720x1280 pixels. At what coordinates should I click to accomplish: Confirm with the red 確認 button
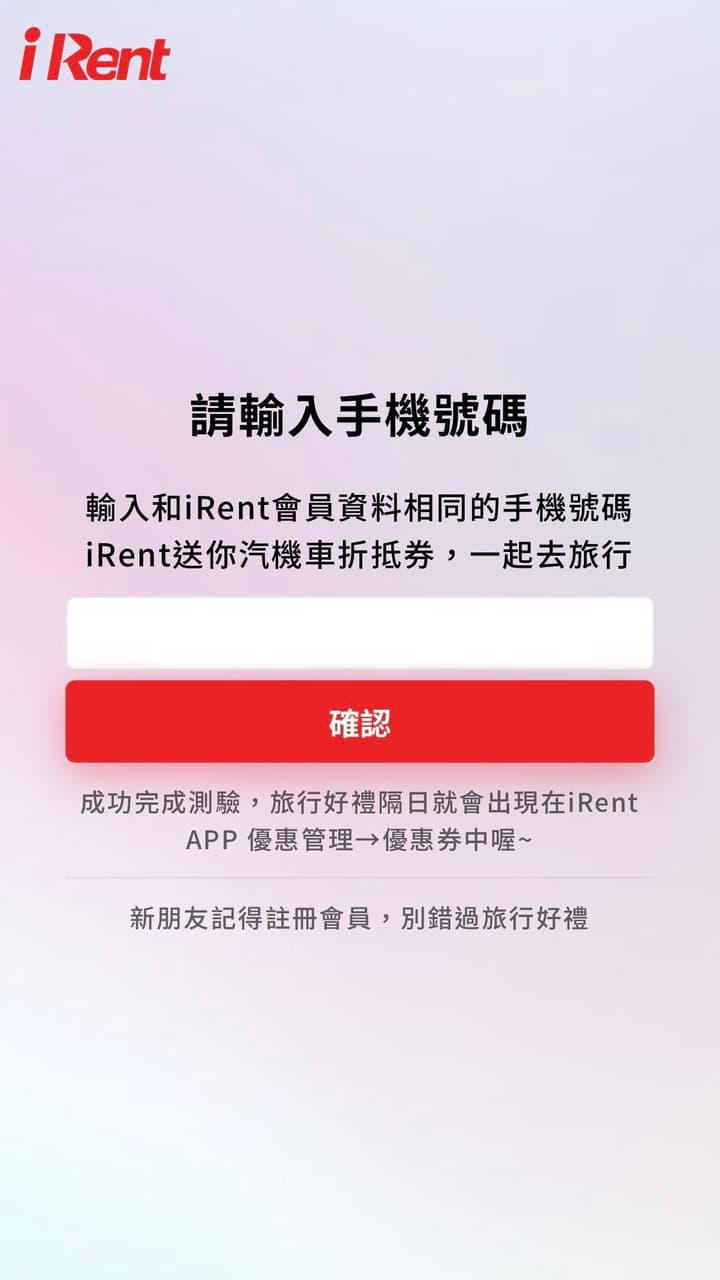coord(360,722)
